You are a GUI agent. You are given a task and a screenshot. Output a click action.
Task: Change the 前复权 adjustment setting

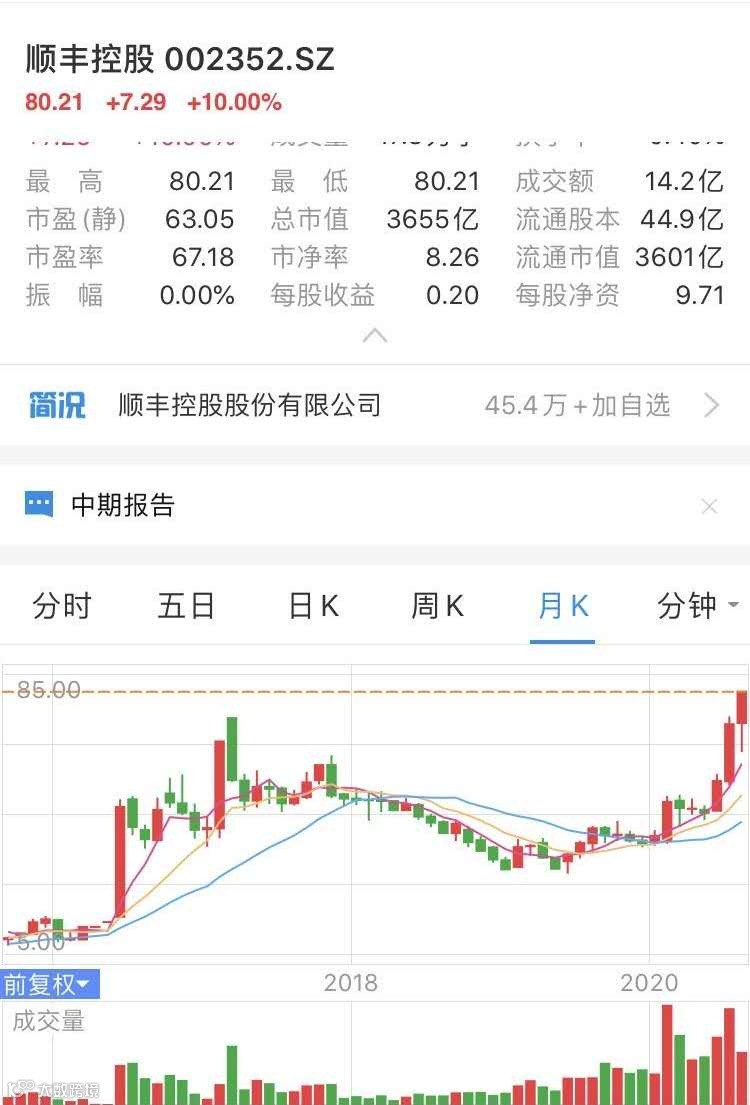[50, 984]
